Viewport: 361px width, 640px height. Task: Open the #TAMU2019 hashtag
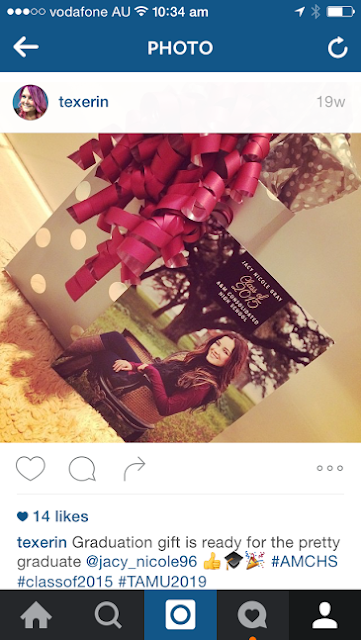162,581
